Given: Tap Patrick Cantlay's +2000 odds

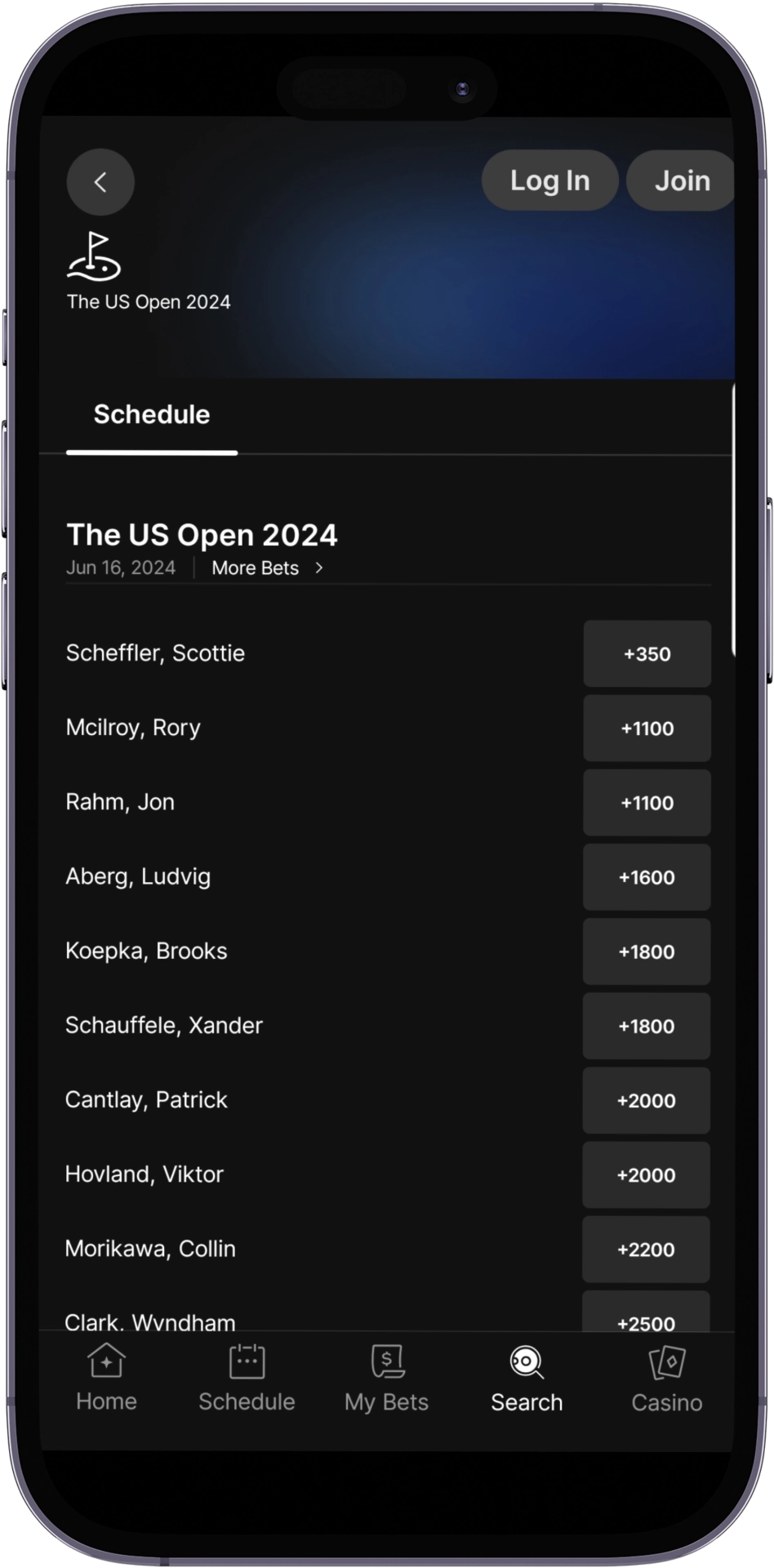Looking at the screenshot, I should click(646, 1100).
